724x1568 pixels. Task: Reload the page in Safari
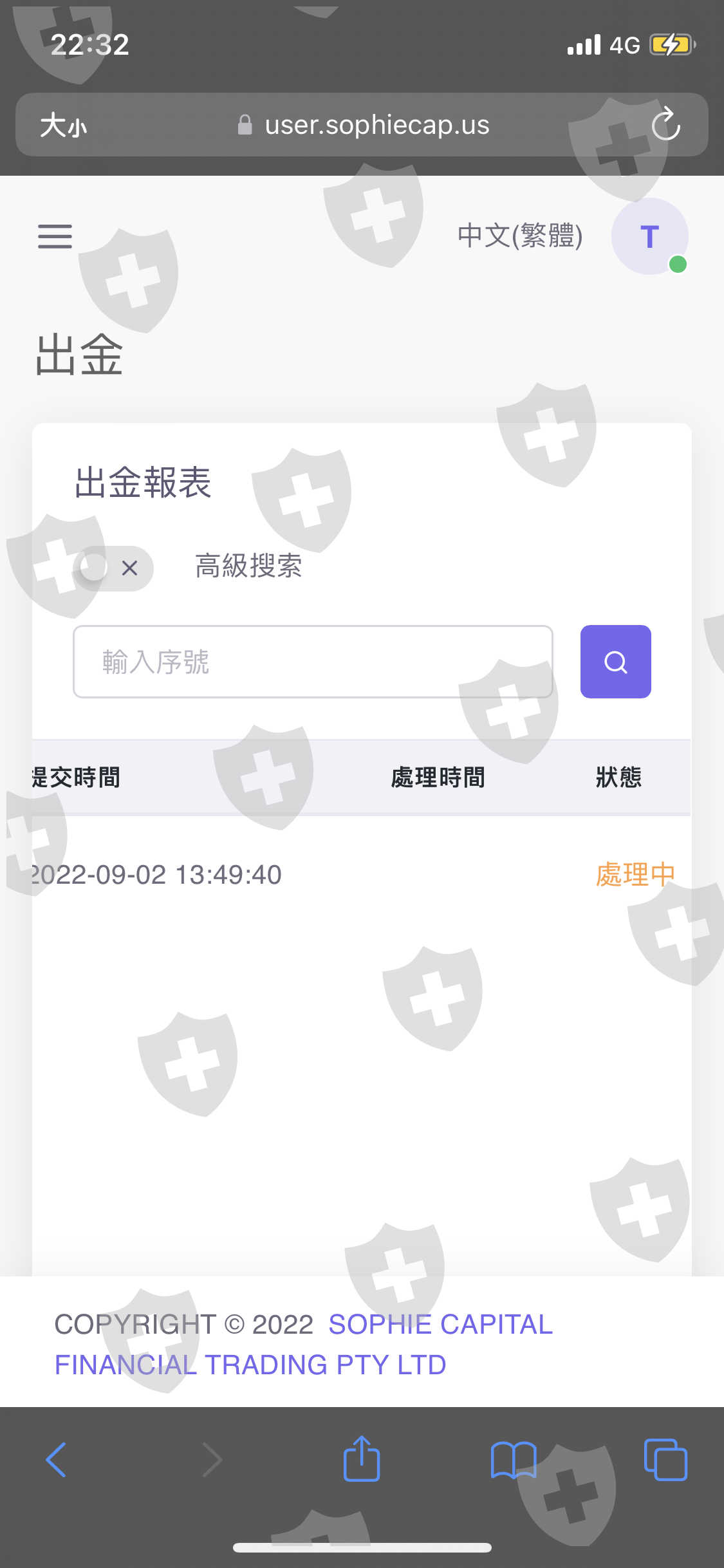[x=665, y=124]
